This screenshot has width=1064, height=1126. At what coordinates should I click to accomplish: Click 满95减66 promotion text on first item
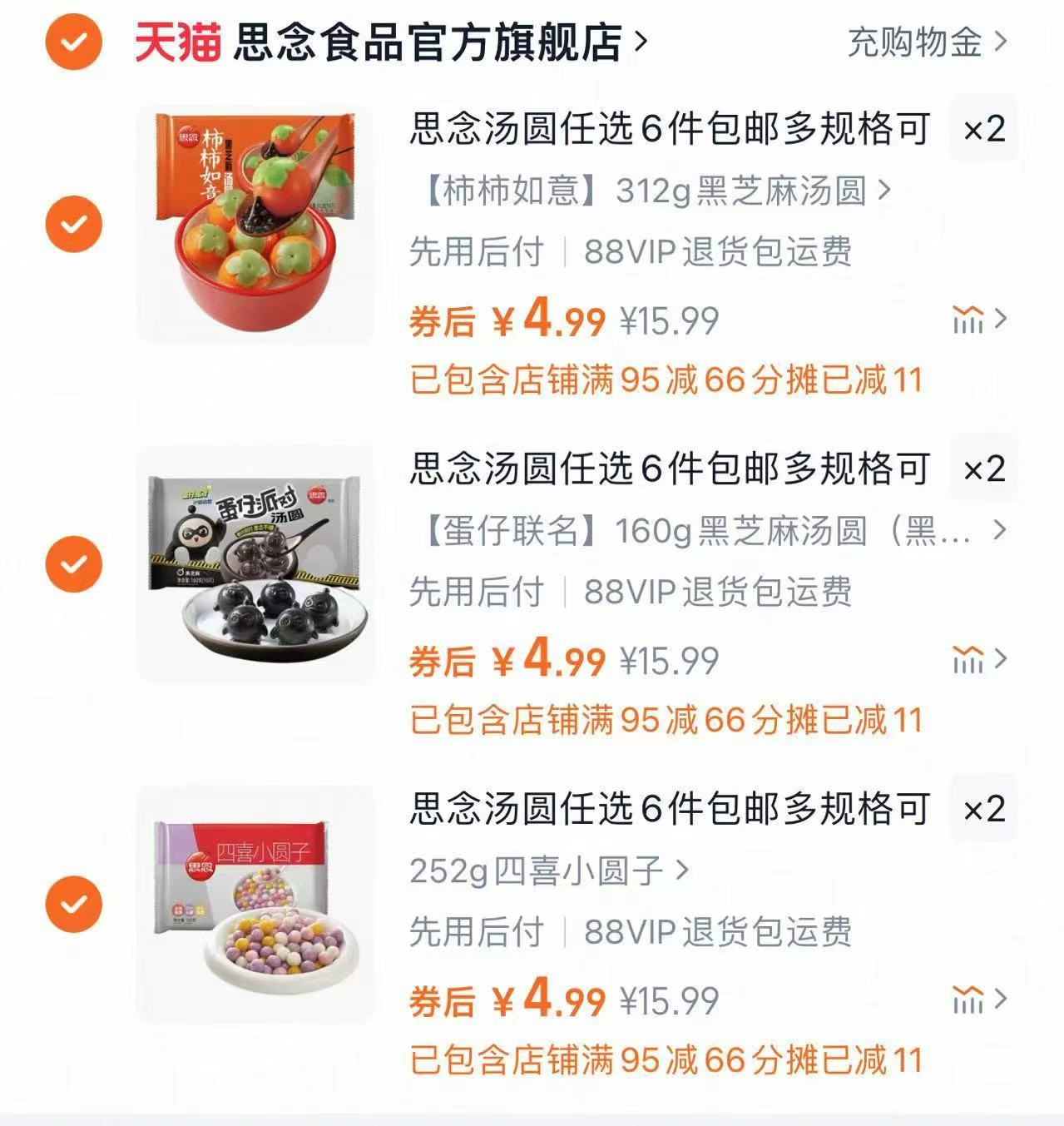pyautogui.click(x=666, y=379)
